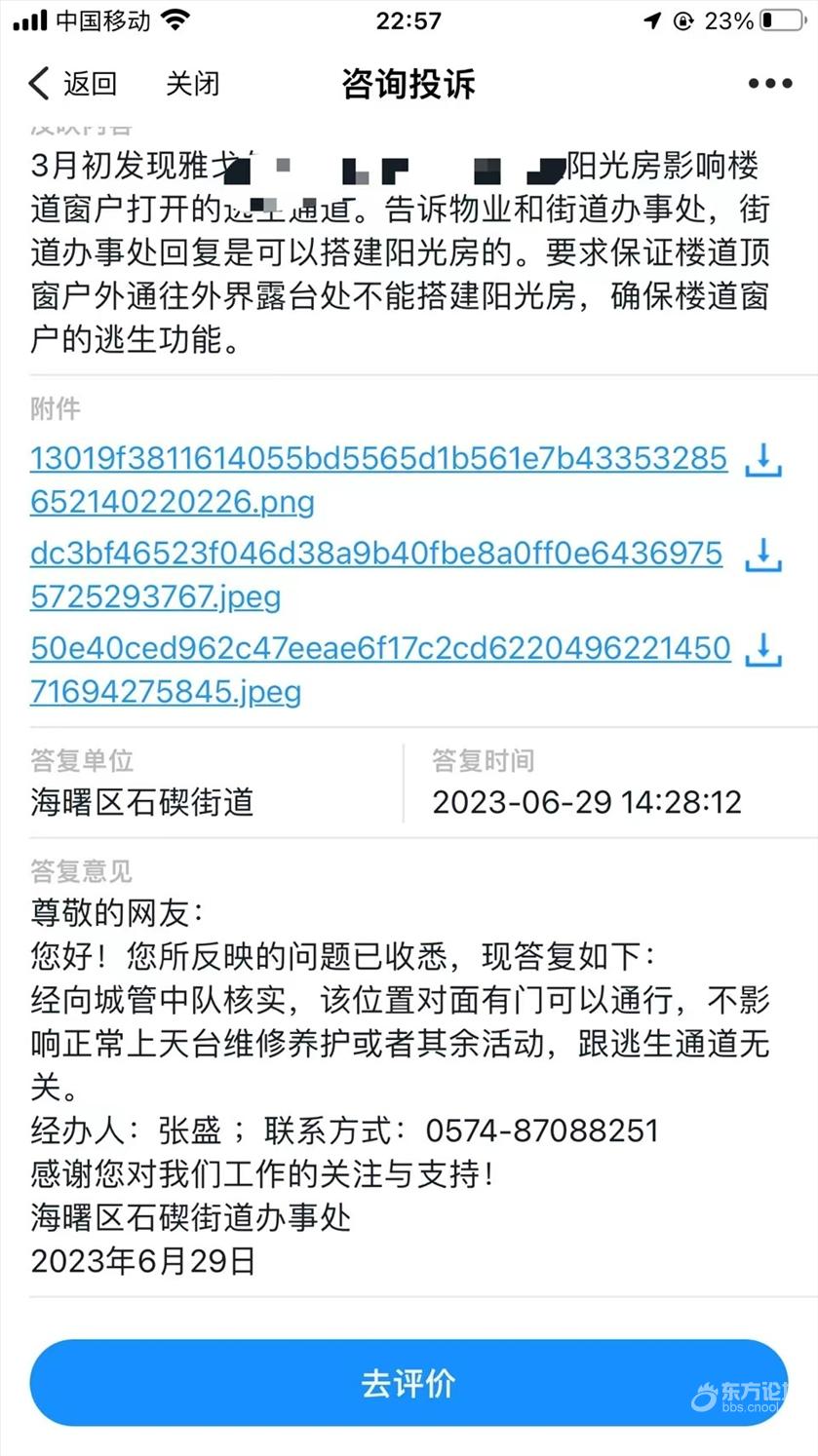Tap the 去评价 button
The image size is (818, 1456).
click(409, 1383)
